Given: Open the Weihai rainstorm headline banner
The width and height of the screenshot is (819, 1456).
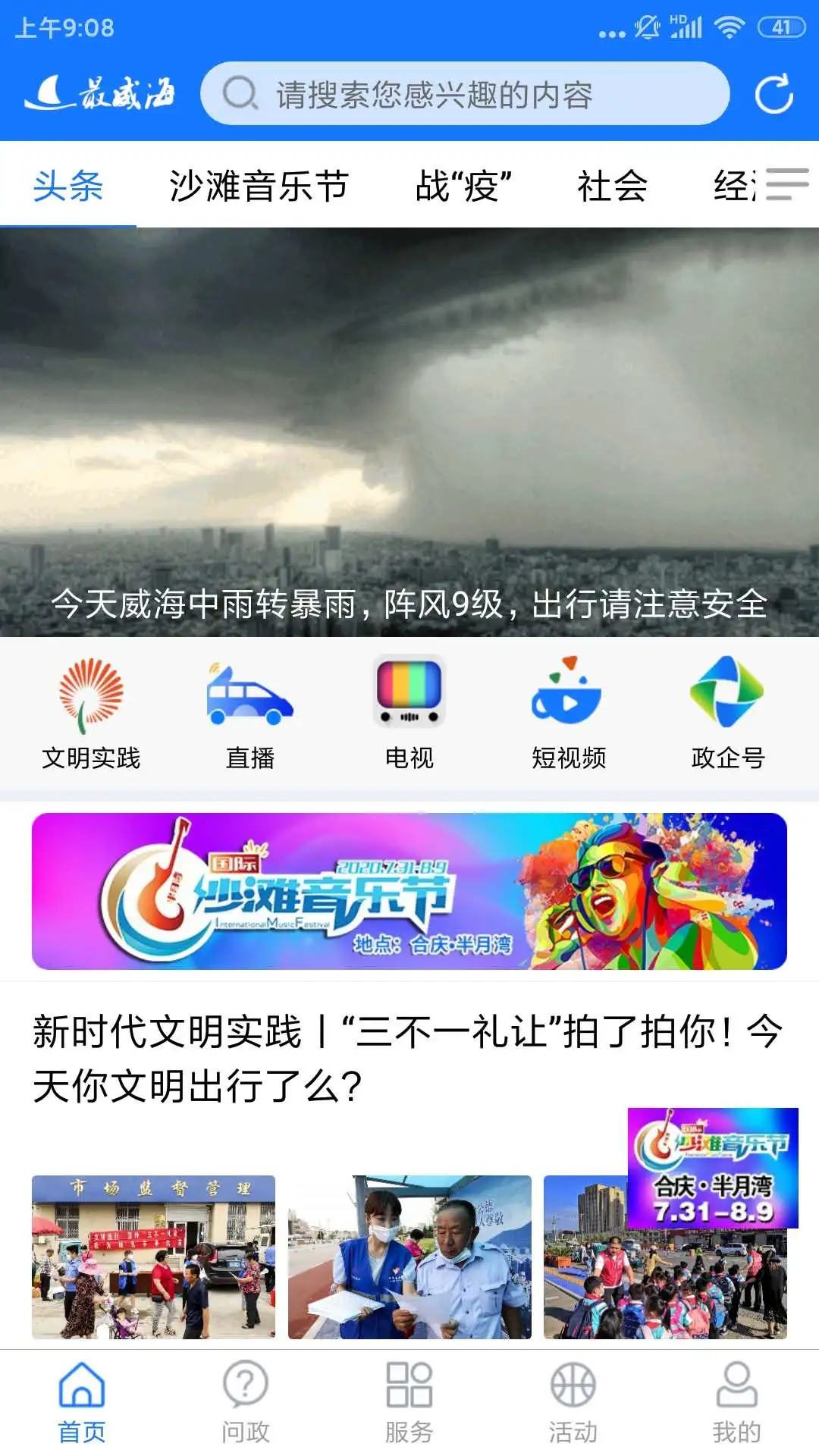Looking at the screenshot, I should tap(409, 432).
